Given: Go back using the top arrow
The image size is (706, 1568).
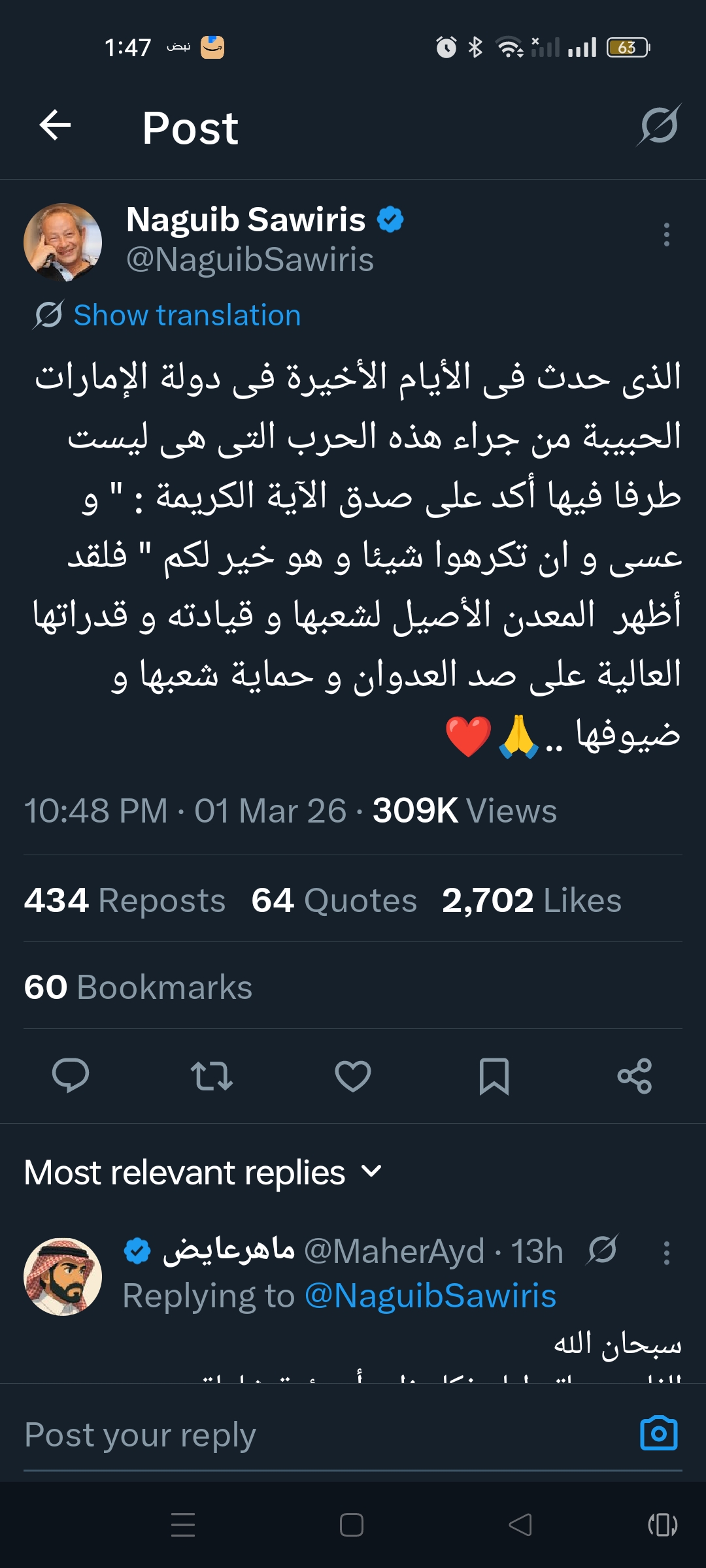Looking at the screenshot, I should coord(55,125).
